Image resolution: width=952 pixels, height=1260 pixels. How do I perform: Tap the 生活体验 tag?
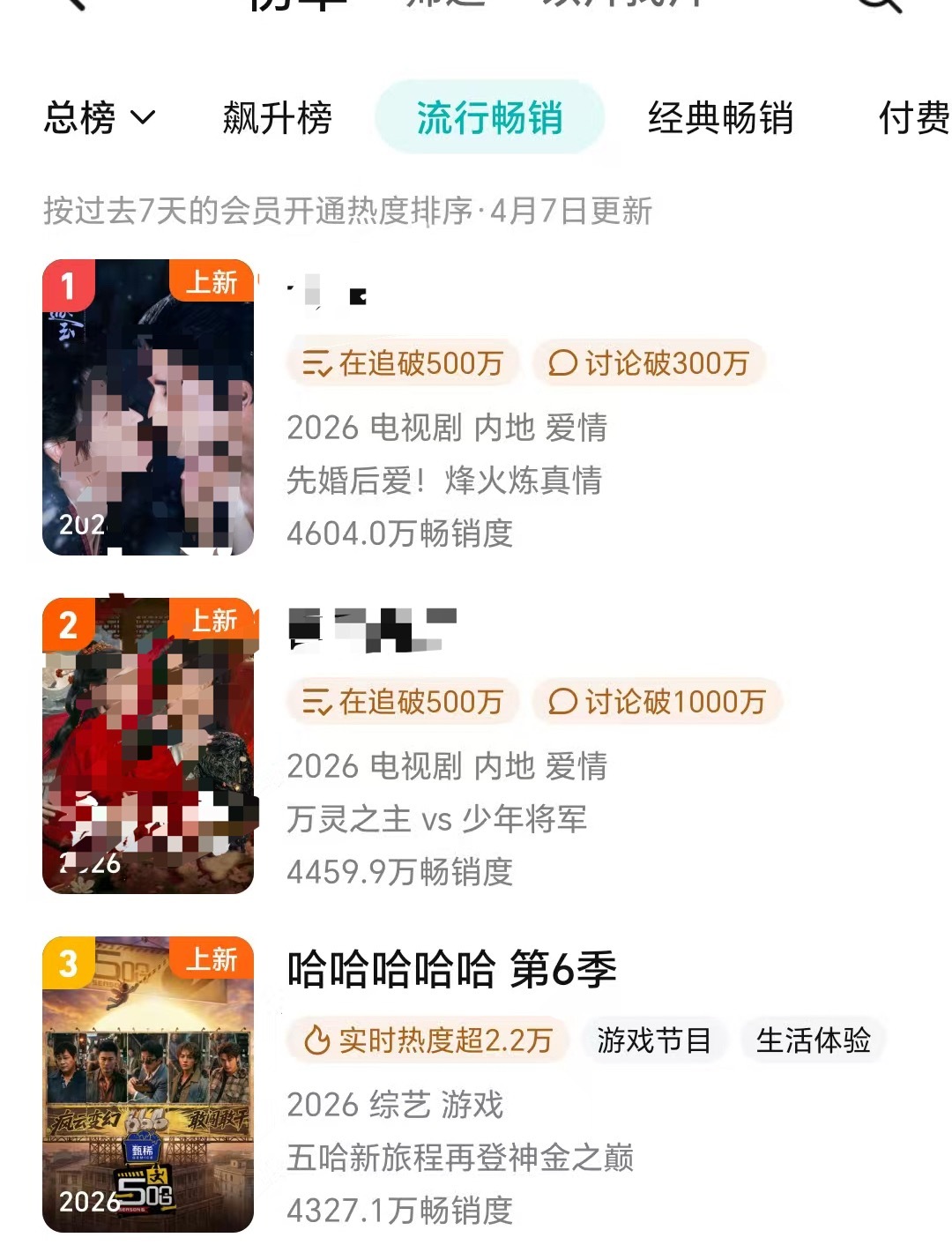pos(814,1041)
